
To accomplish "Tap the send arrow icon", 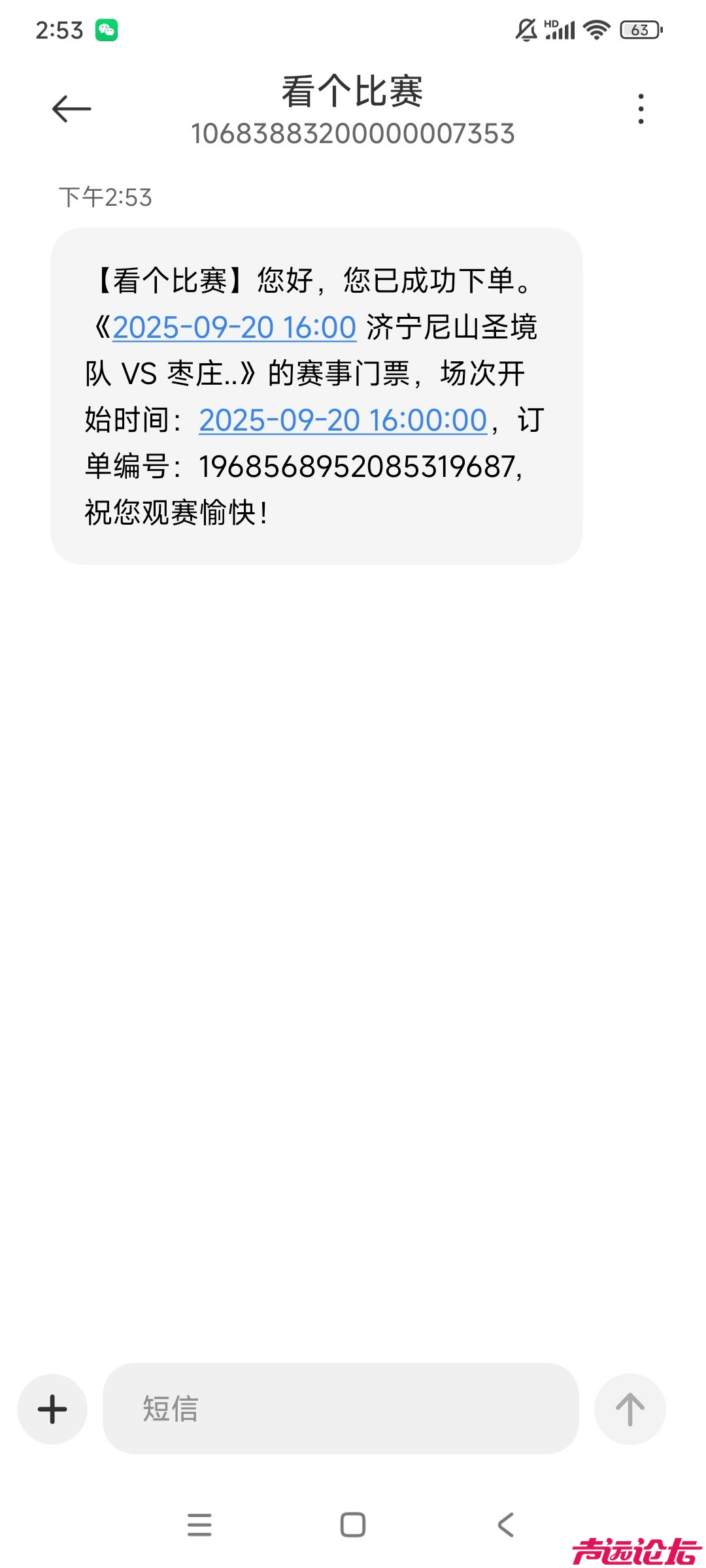I will tap(630, 1409).
